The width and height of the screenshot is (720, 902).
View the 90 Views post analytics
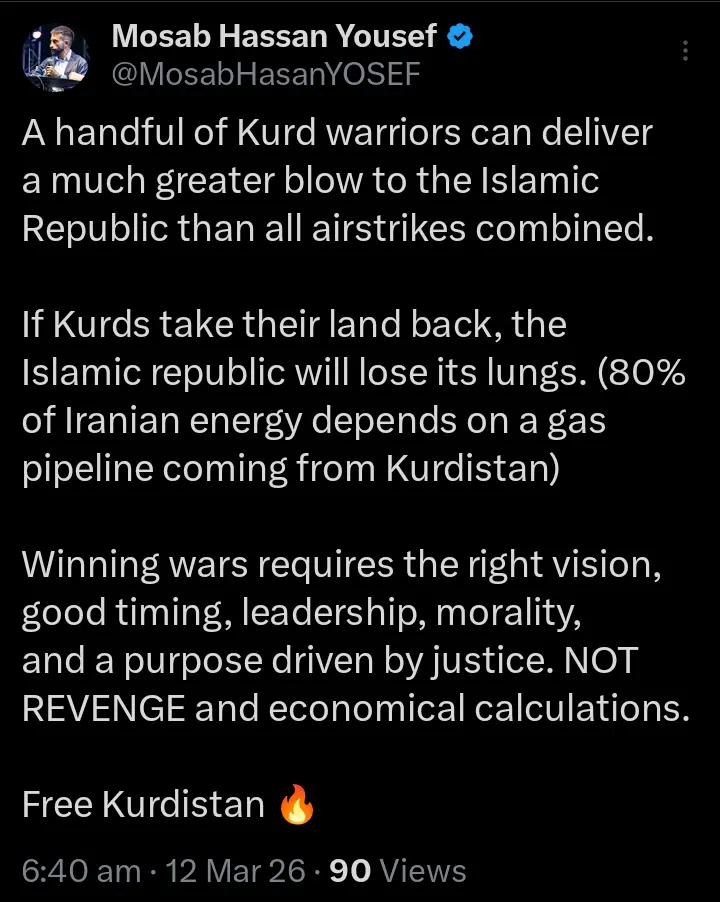coord(397,870)
